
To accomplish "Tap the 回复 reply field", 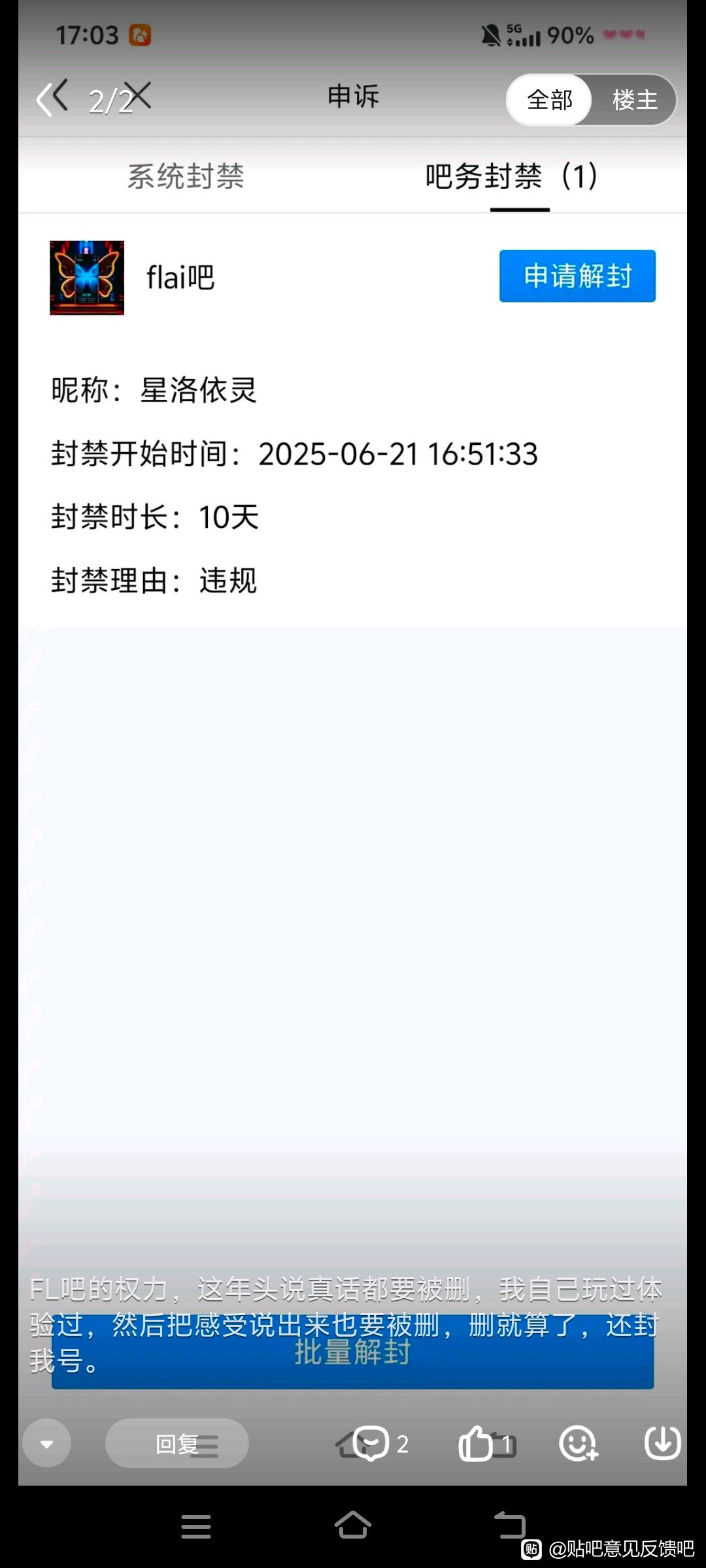I will point(176,1443).
